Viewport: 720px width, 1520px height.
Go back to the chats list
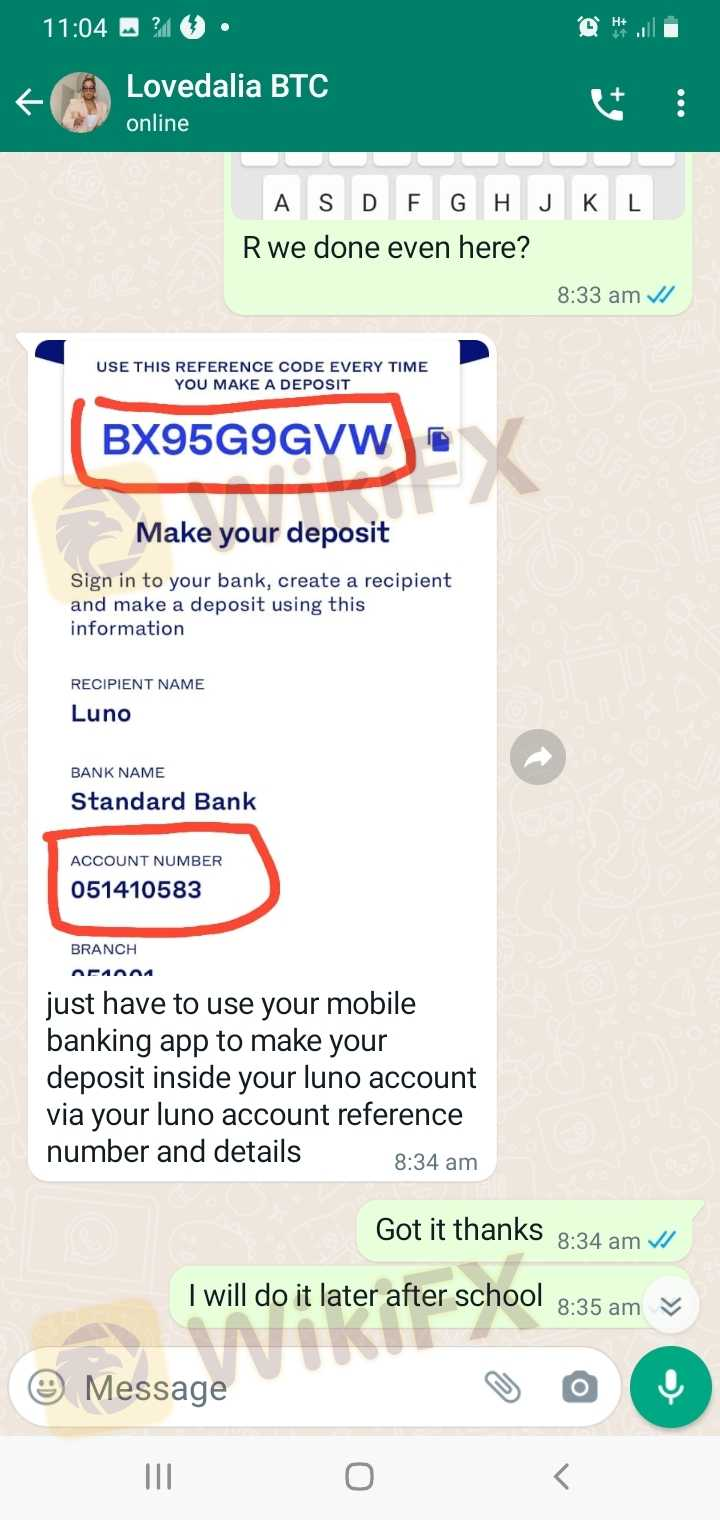28,102
